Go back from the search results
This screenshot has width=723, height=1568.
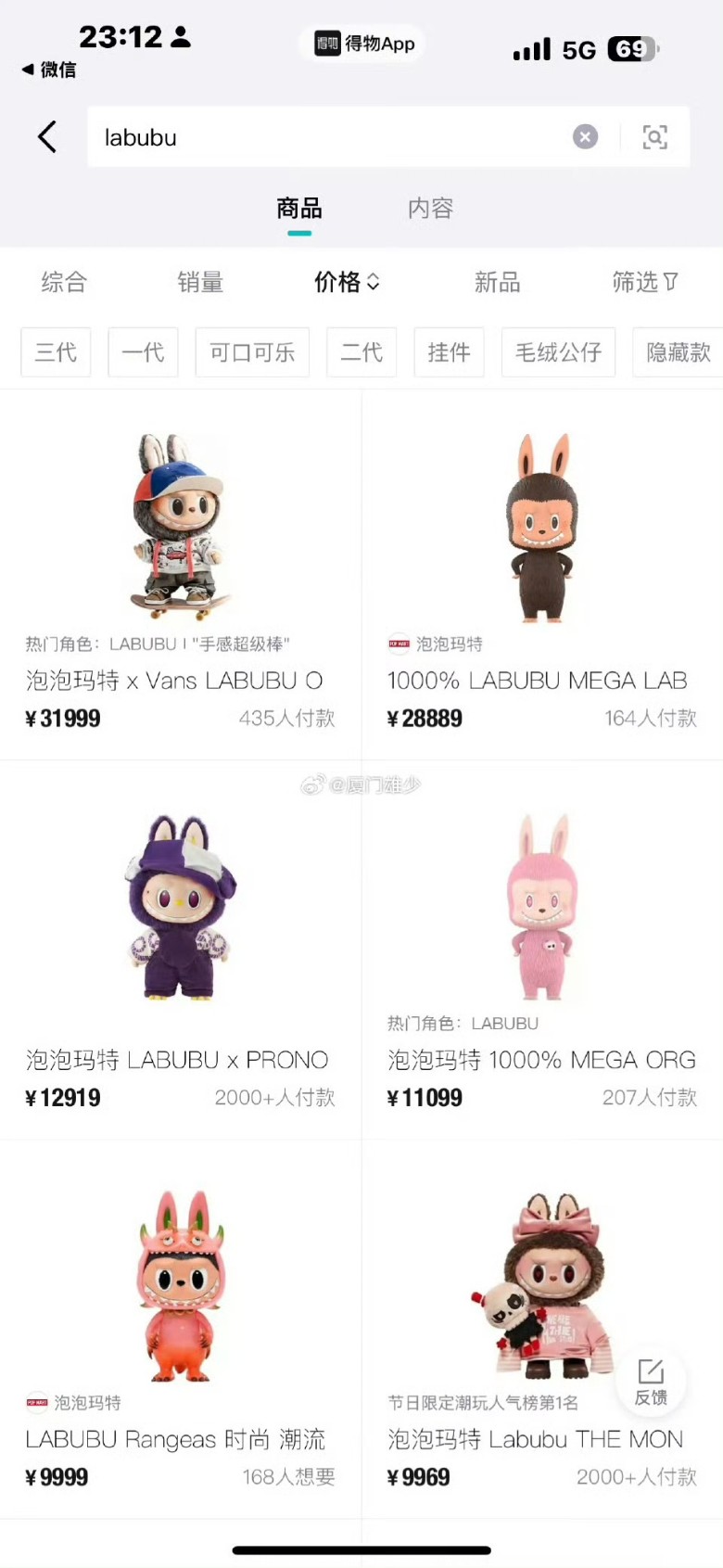coord(47,137)
